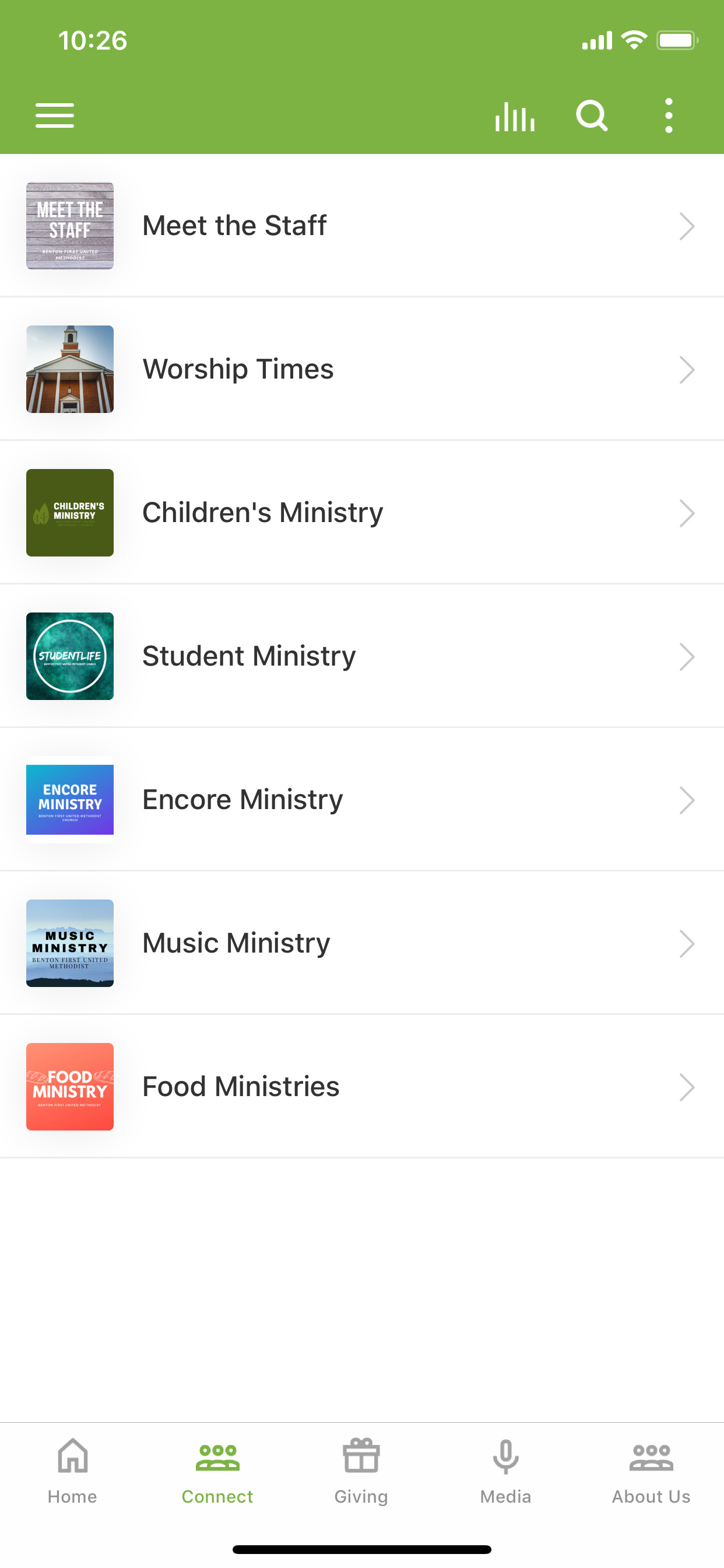Open the now-playing audio bars icon
724x1568 pixels.
click(x=515, y=116)
